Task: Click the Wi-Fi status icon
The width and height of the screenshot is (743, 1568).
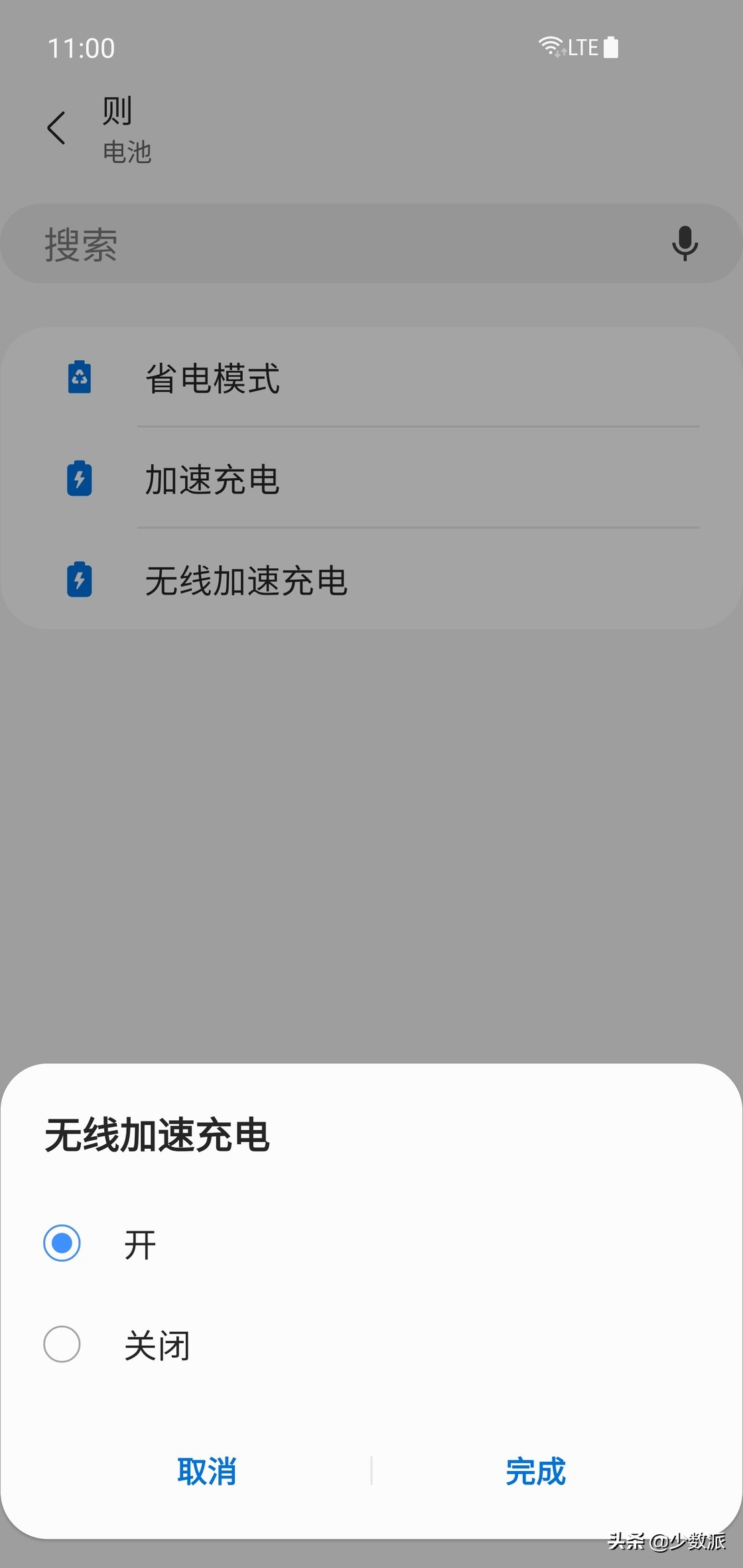Action: pos(553,45)
